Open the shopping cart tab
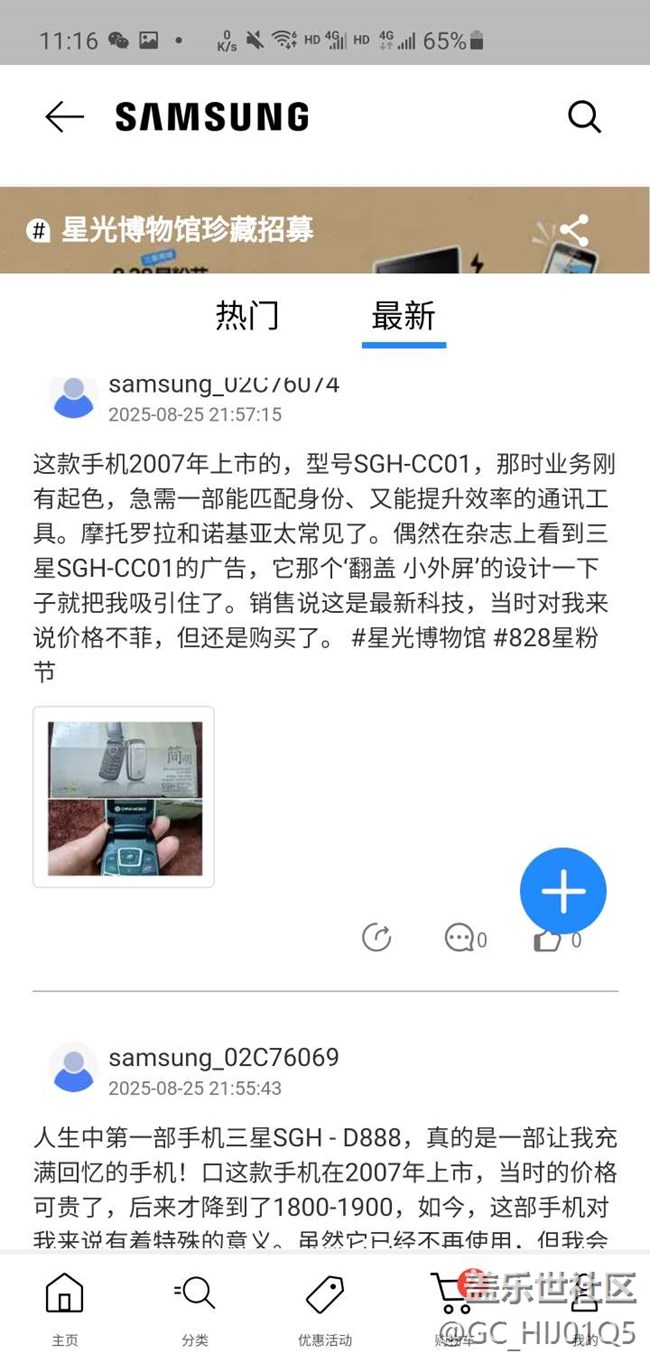The width and height of the screenshot is (650, 1372). click(454, 1307)
